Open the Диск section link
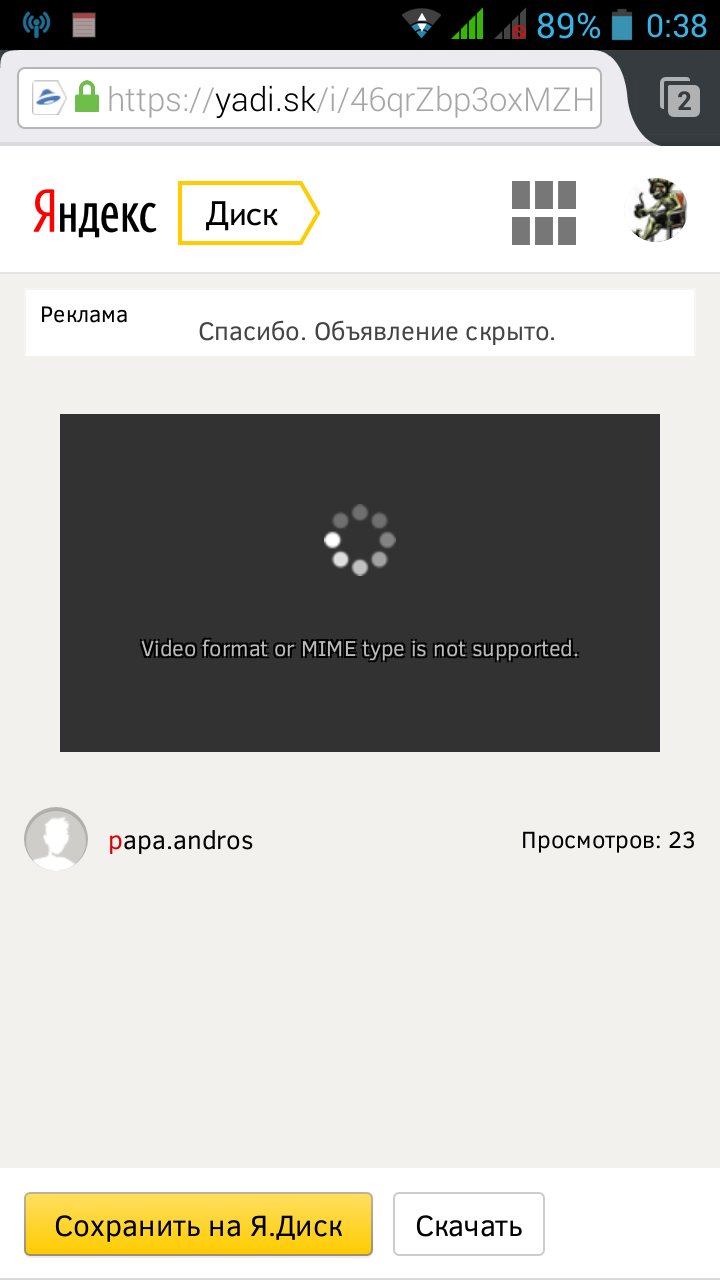Image resolution: width=720 pixels, height=1280 pixels. point(245,213)
